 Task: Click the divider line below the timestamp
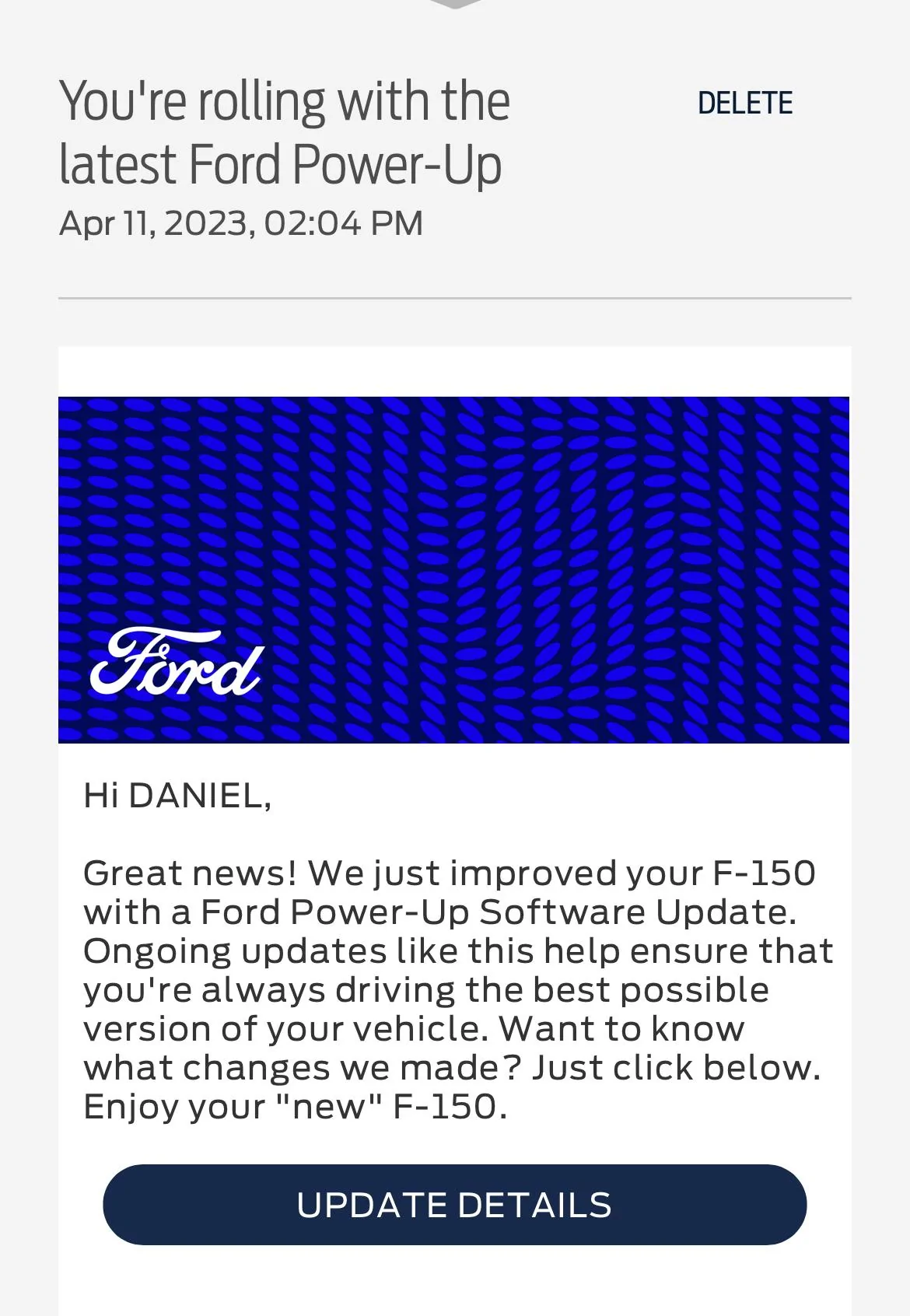(x=455, y=296)
